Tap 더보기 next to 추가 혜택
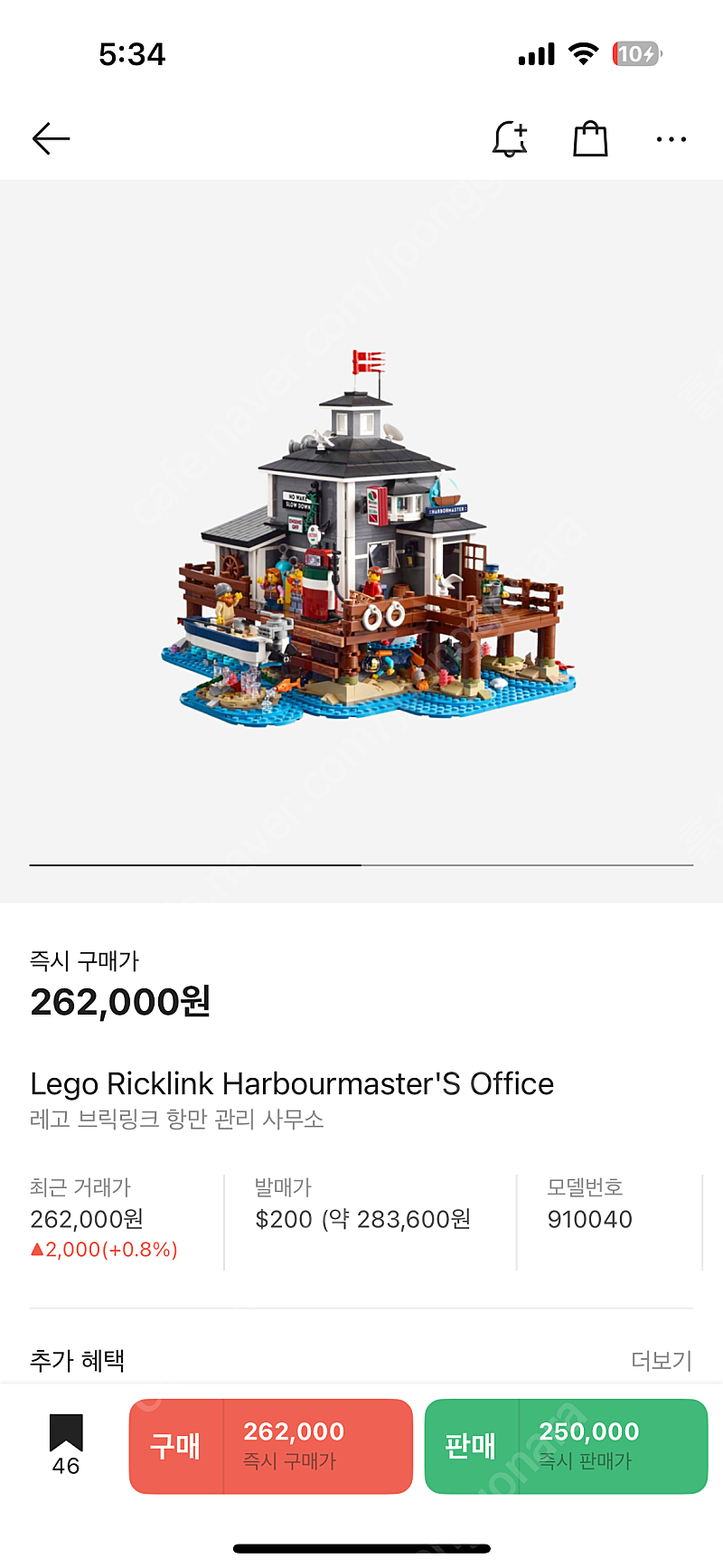723x1568 pixels. (x=661, y=1360)
